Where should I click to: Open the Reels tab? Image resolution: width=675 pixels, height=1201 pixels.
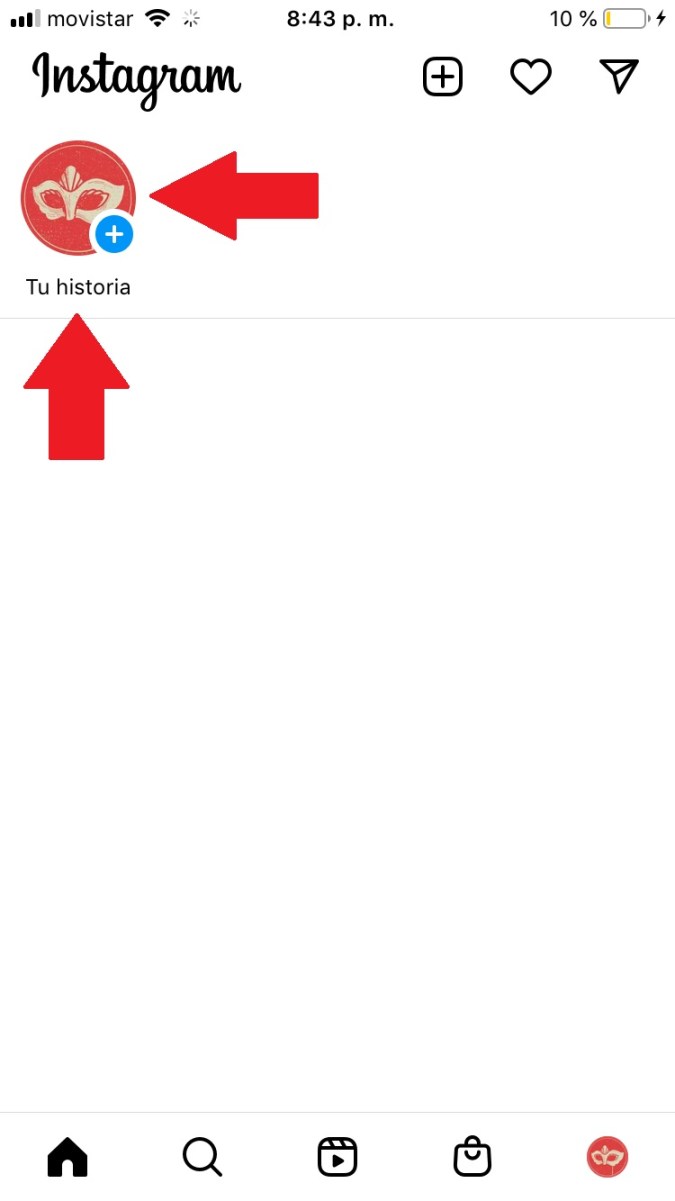[337, 1157]
